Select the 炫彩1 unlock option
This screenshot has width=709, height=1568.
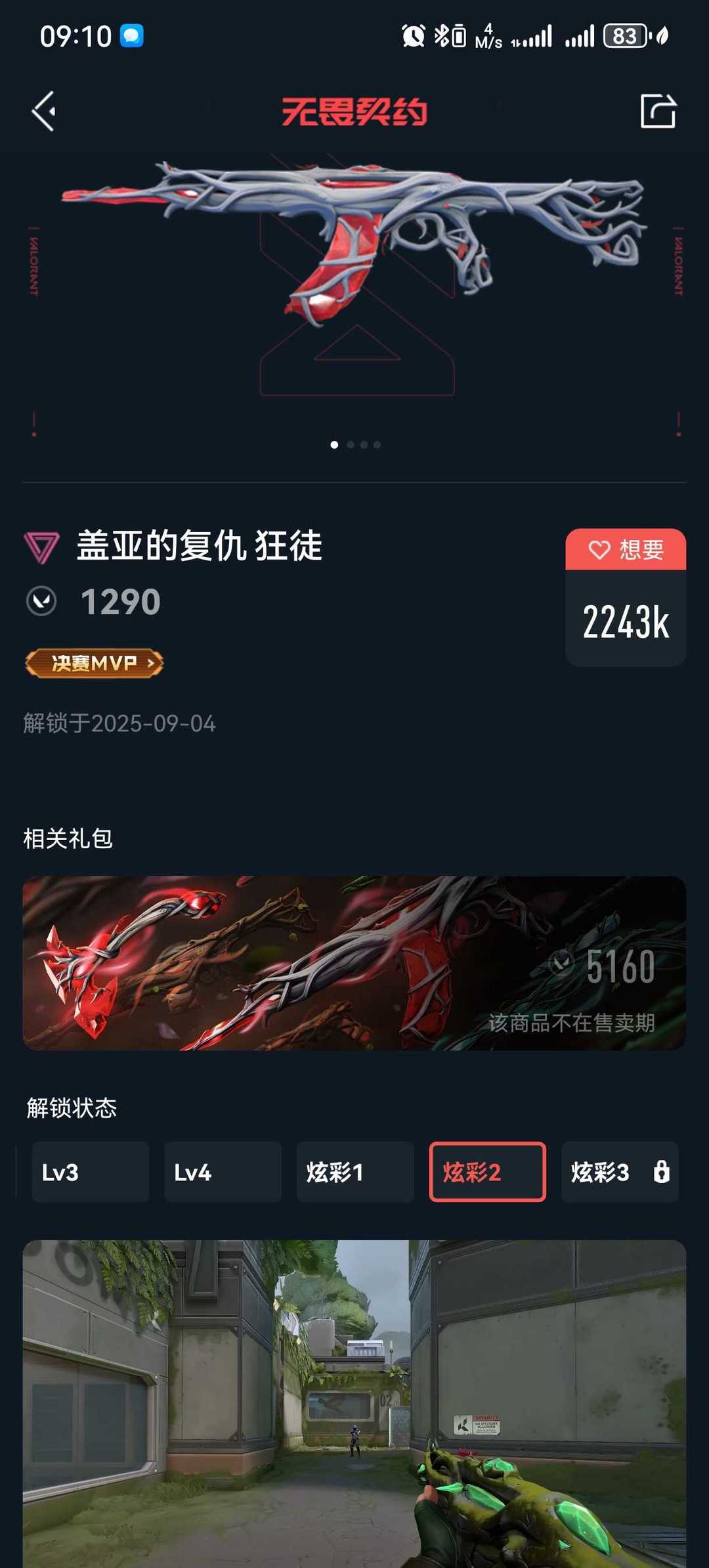(355, 1172)
